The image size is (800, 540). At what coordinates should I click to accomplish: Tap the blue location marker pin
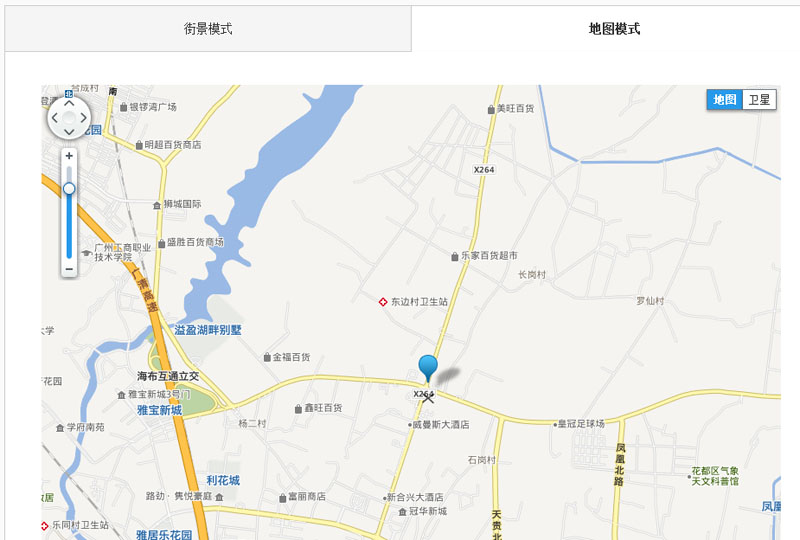coord(428,367)
